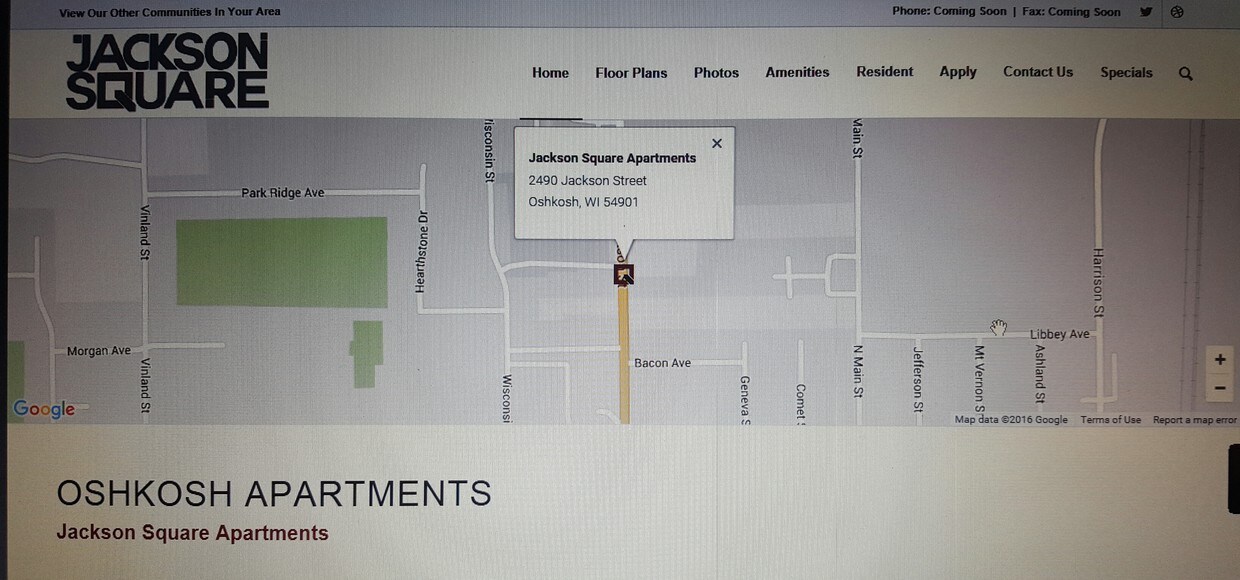The image size is (1240, 580).
Task: Open the Contact Us page
Action: (1037, 72)
